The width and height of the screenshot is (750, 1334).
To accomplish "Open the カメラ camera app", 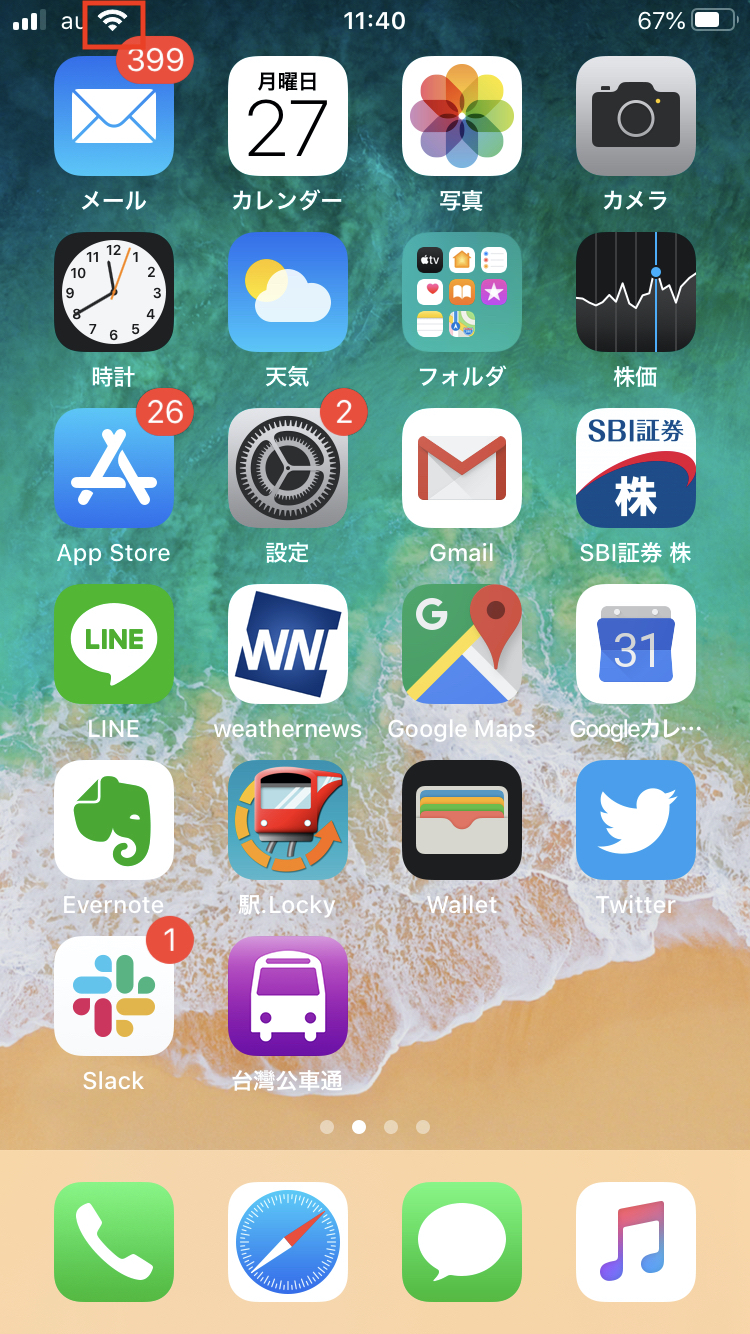I will [x=636, y=116].
